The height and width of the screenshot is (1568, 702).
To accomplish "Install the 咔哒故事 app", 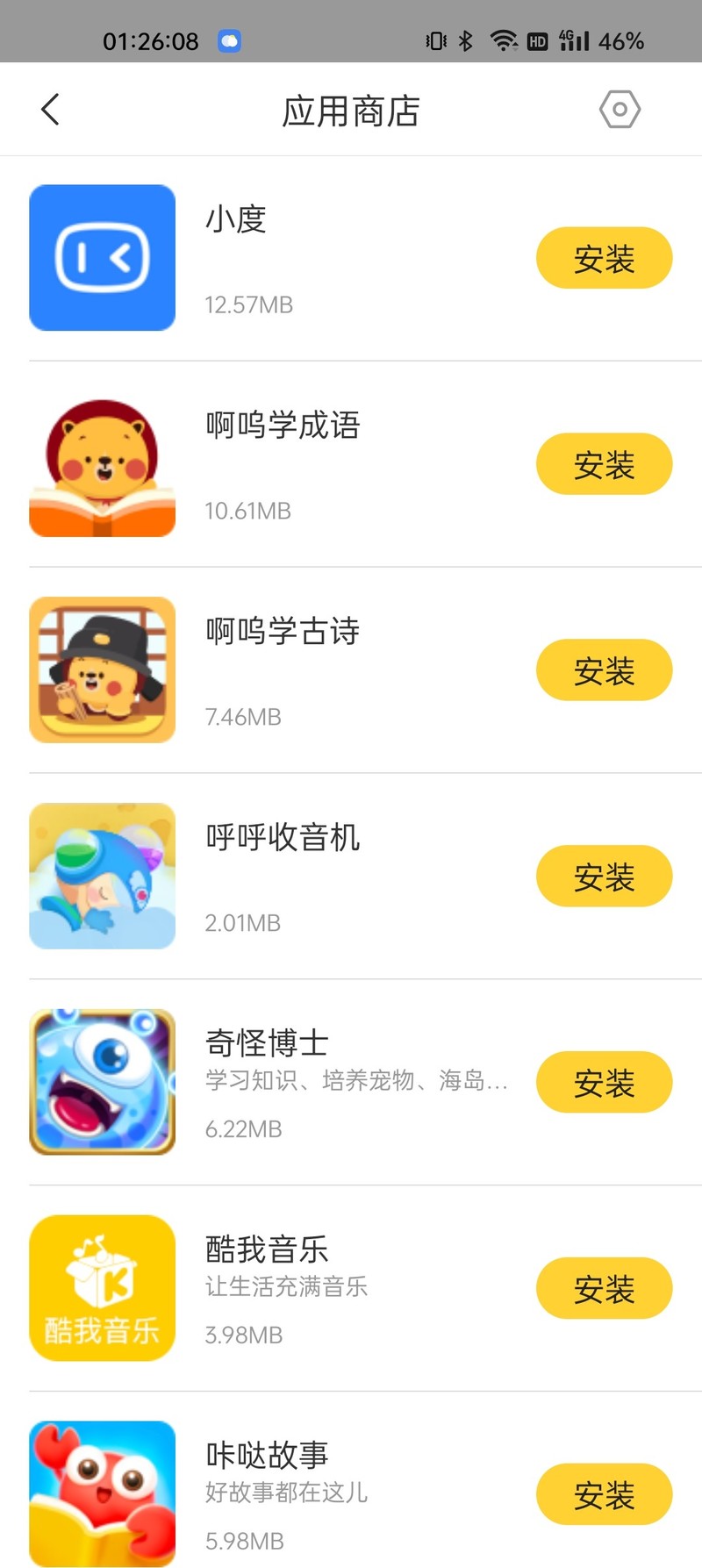I will point(604,1494).
